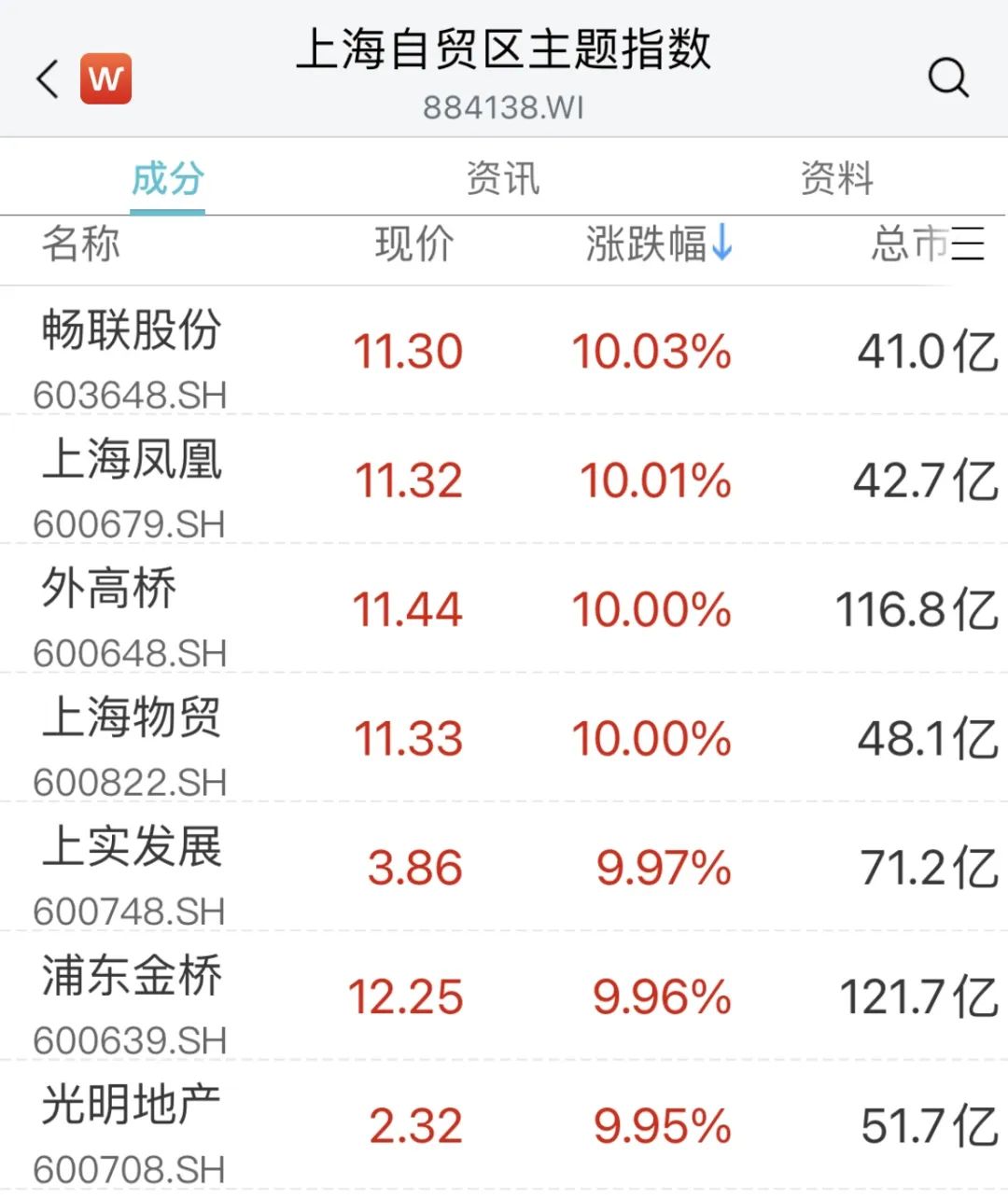The image size is (1008, 1198).
Task: Click the index title 上海自贸区主题指数
Action: [x=504, y=53]
